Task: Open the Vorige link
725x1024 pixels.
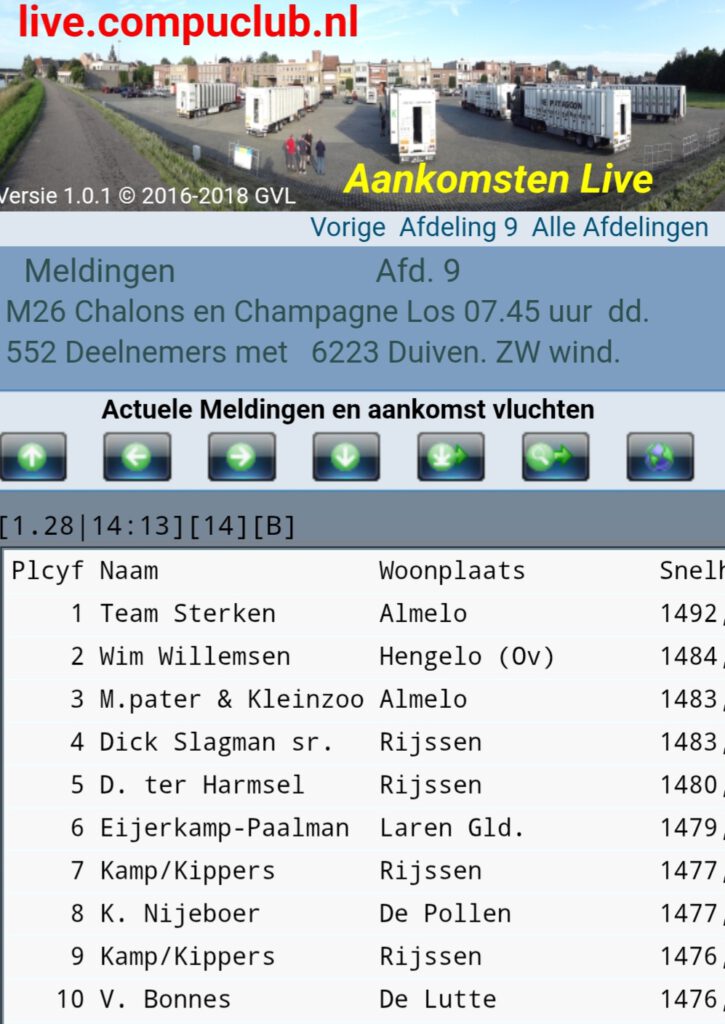Action: tap(347, 227)
